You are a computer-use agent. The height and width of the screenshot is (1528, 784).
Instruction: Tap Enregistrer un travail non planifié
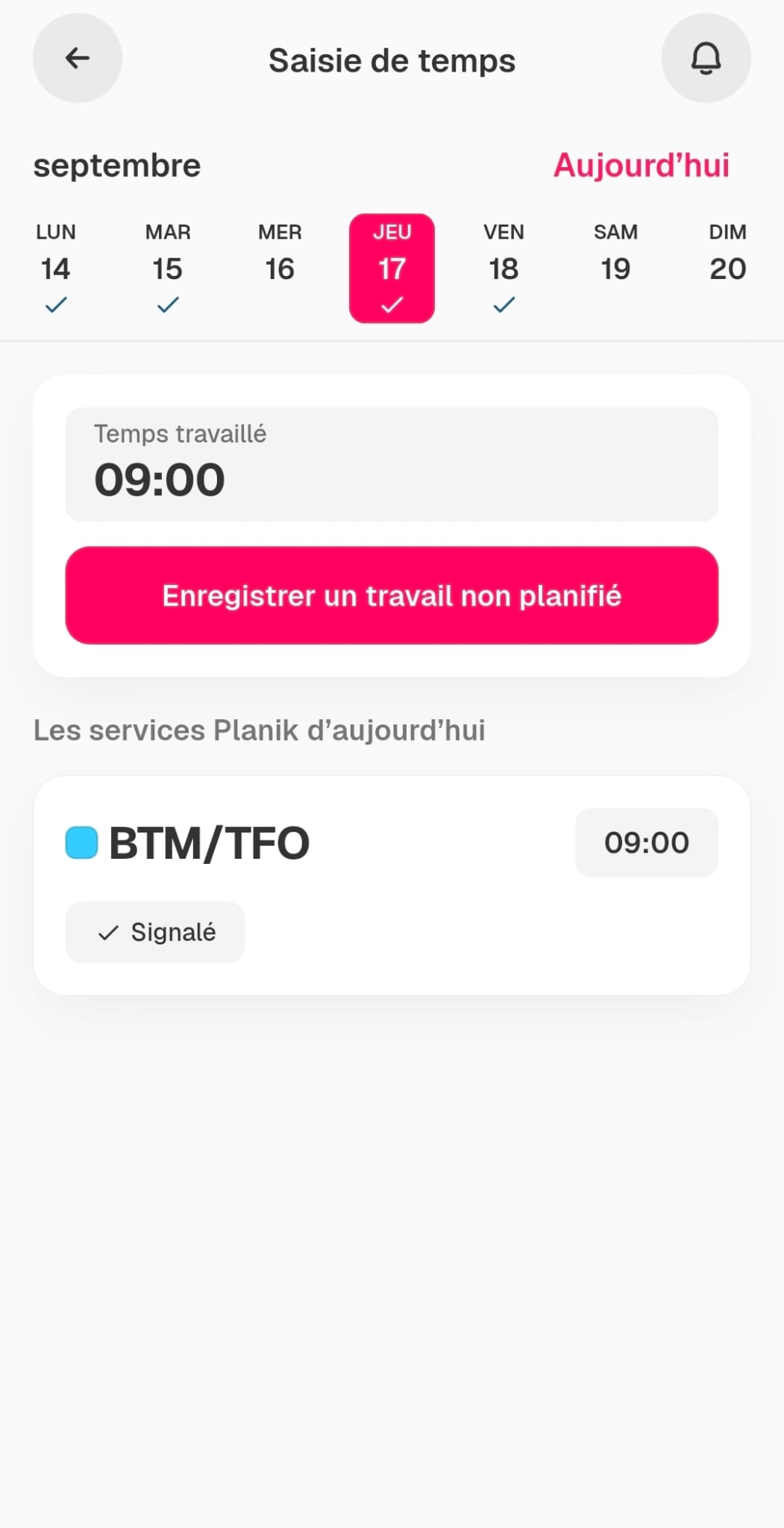392,595
